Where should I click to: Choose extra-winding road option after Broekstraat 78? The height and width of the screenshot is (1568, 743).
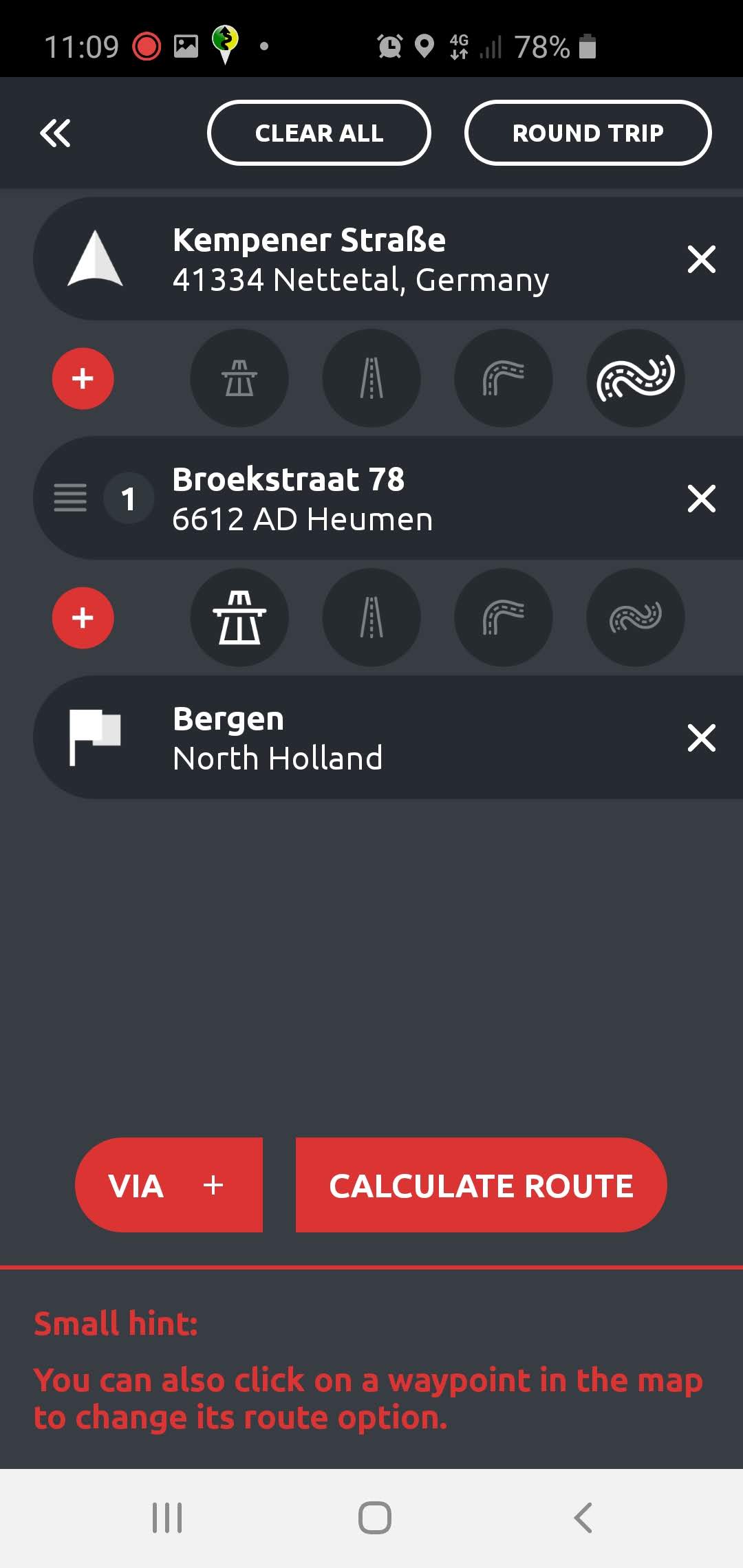coord(636,618)
